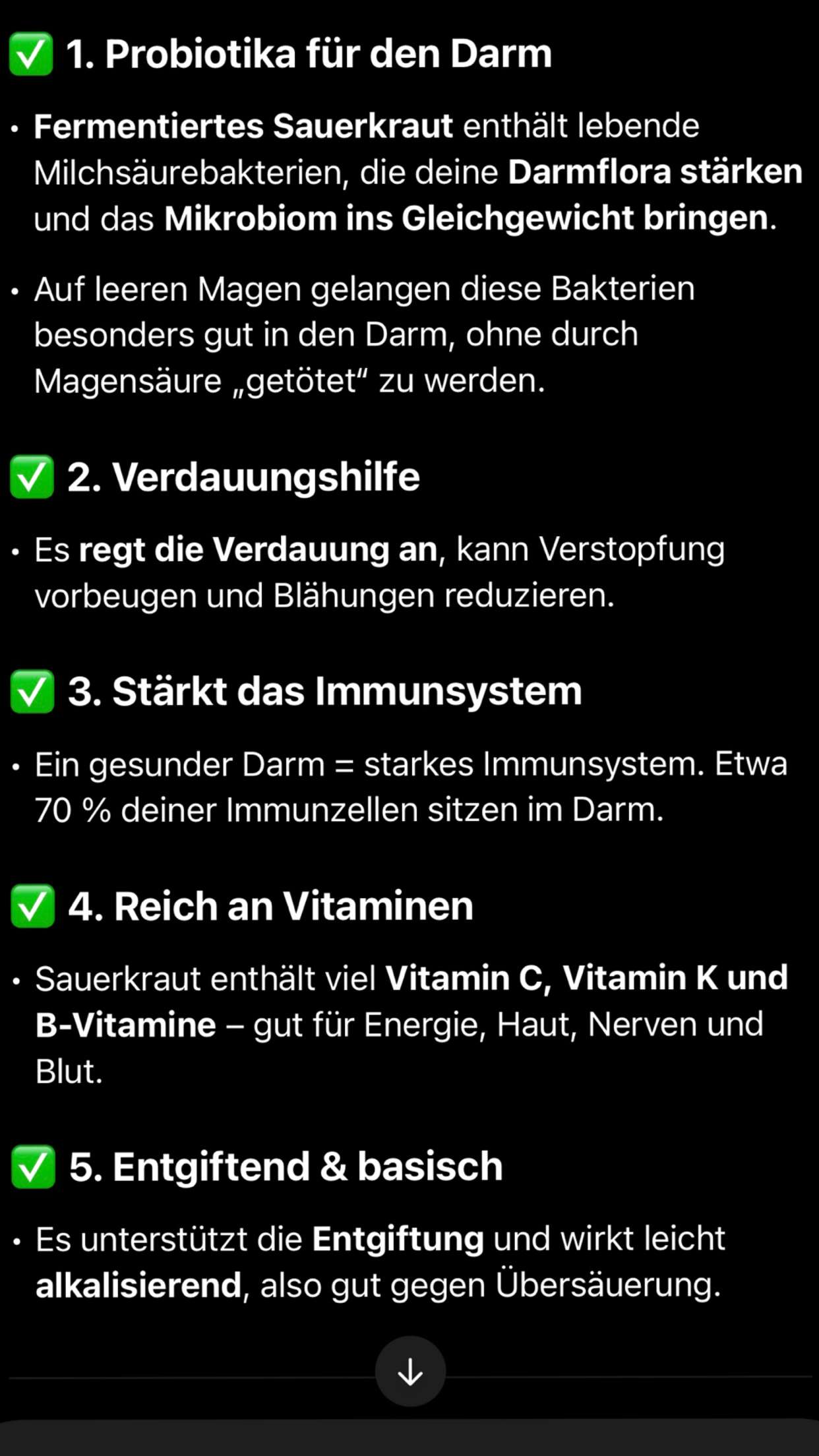Jump to the latest message with the down arrow

click(410, 1372)
